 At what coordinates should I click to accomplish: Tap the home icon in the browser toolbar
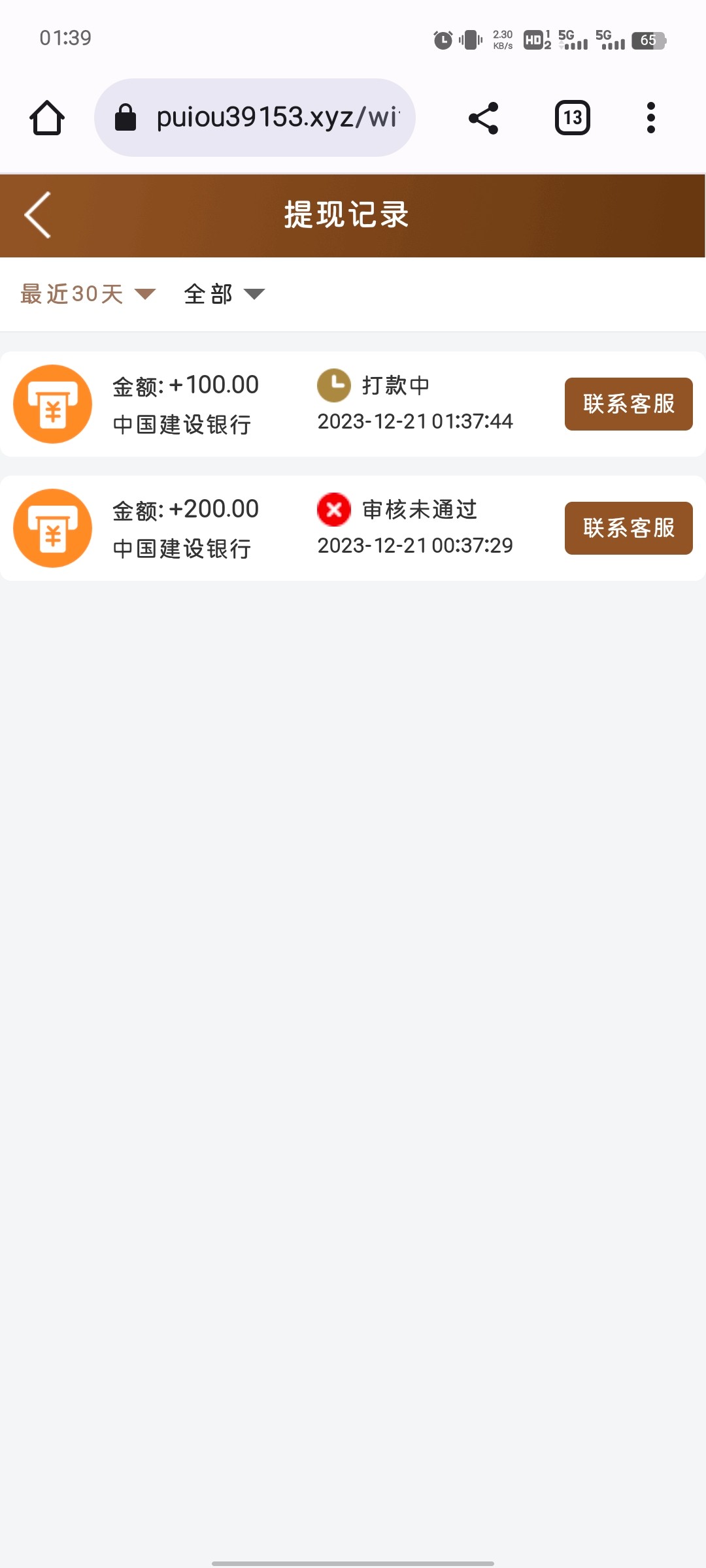click(47, 118)
